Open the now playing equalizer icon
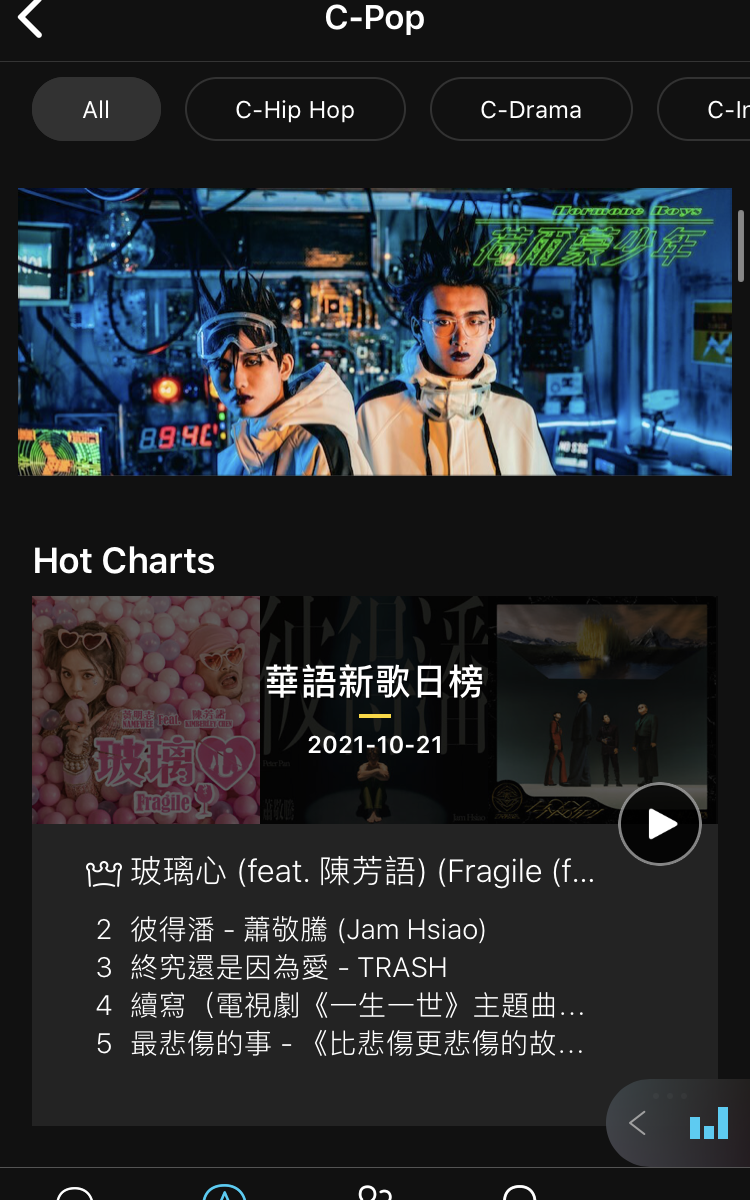Viewport: 750px width, 1200px height. pyautogui.click(x=709, y=1123)
